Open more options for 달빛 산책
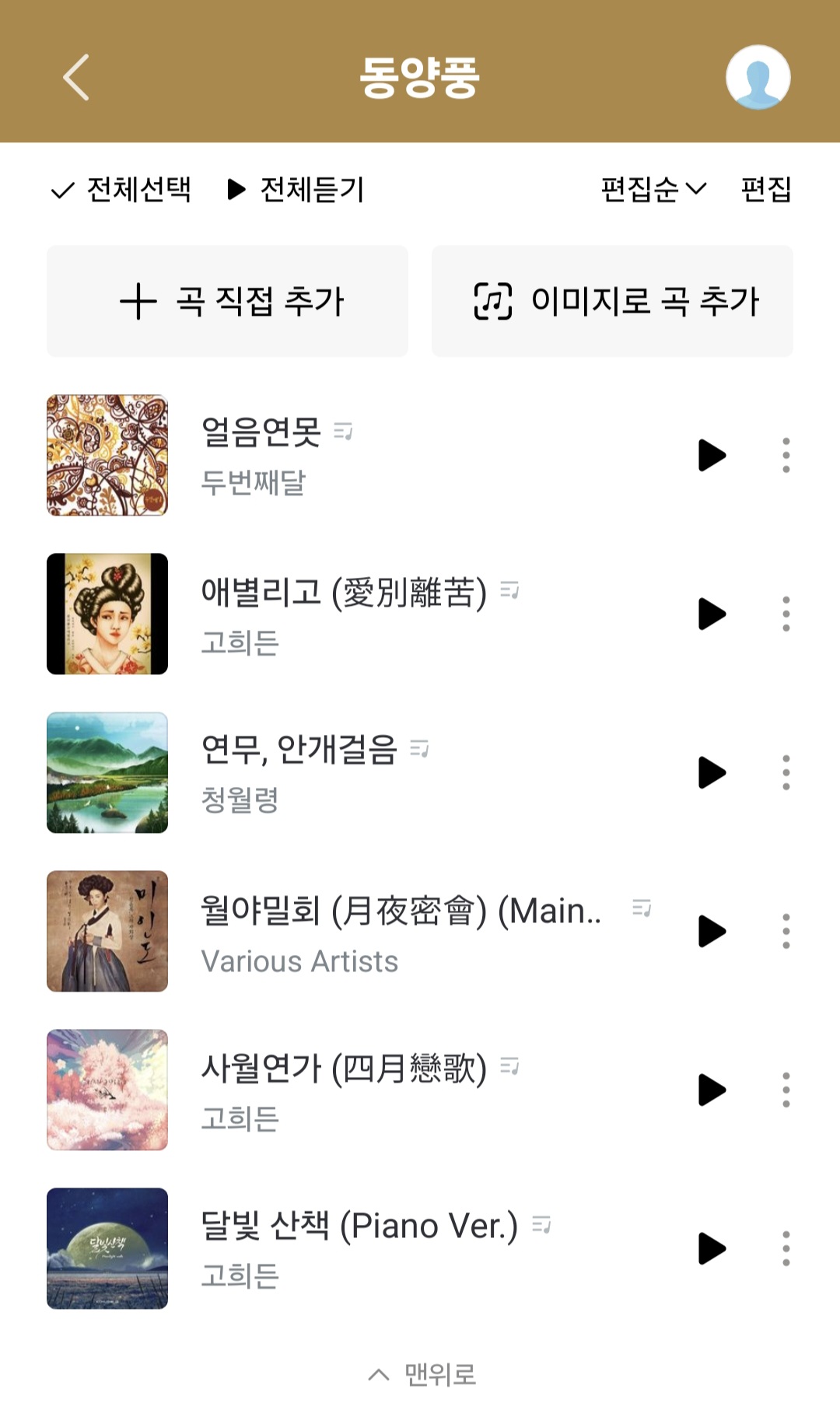This screenshot has width=840, height=1410. tap(786, 1248)
